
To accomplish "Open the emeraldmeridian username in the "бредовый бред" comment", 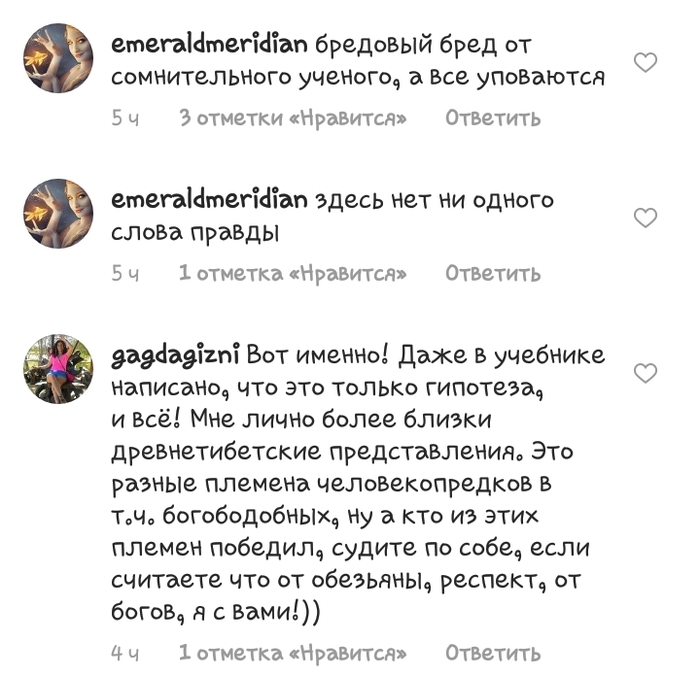I will point(210,46).
